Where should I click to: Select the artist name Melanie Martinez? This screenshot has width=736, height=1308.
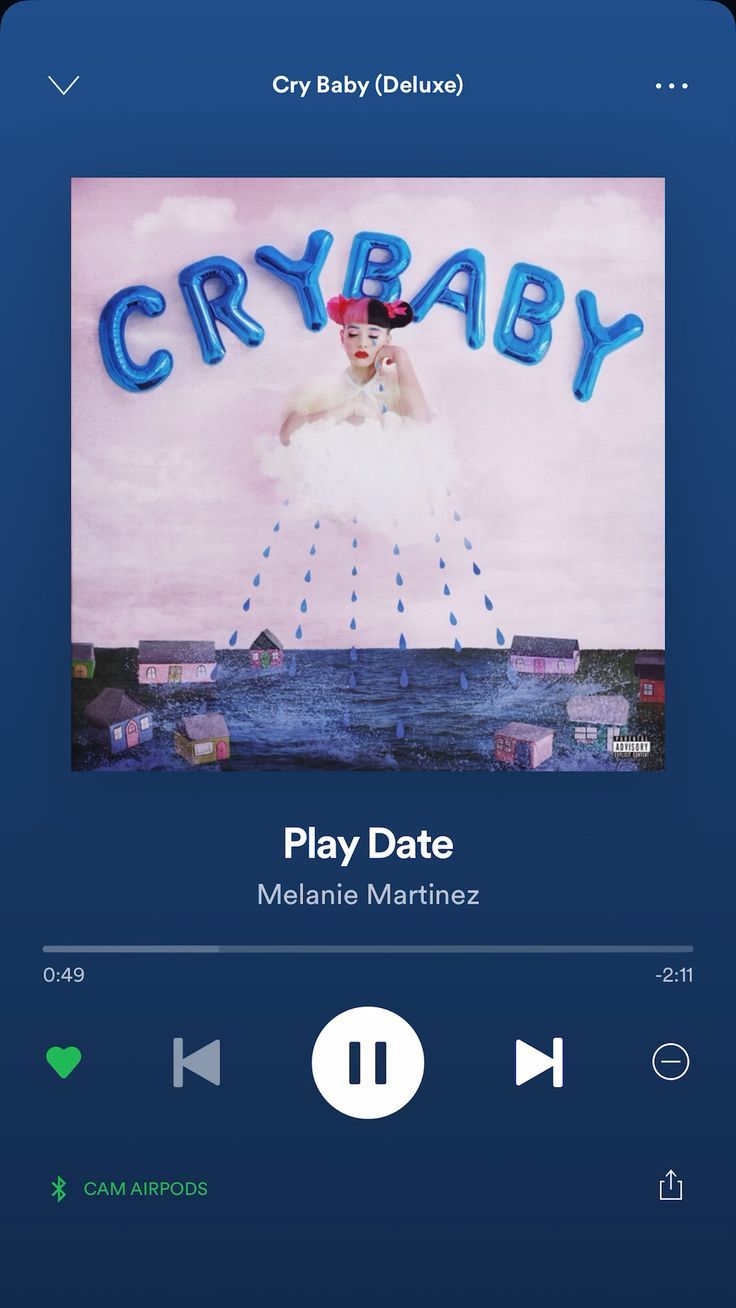368,896
